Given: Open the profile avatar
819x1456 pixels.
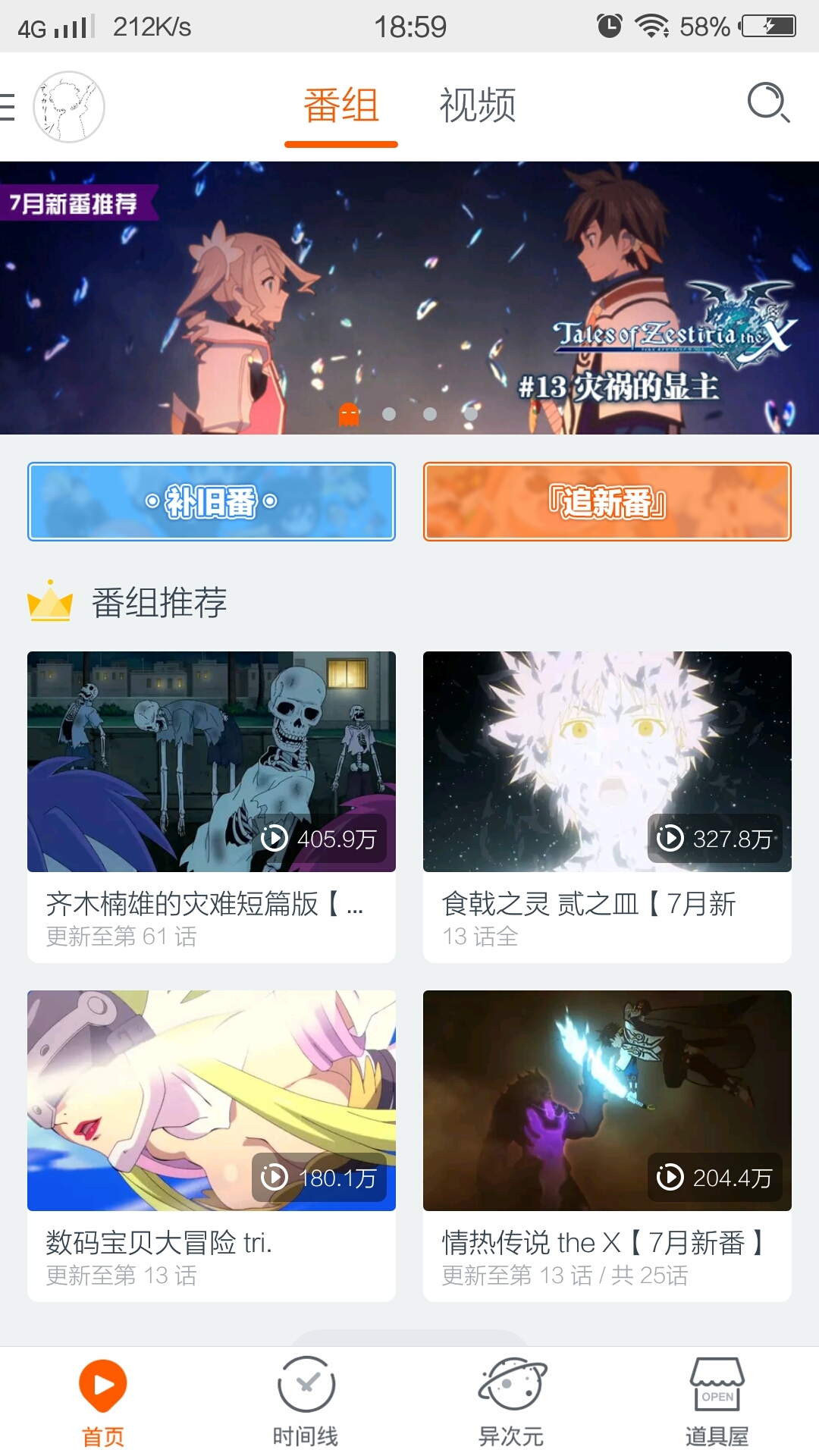Looking at the screenshot, I should [69, 107].
